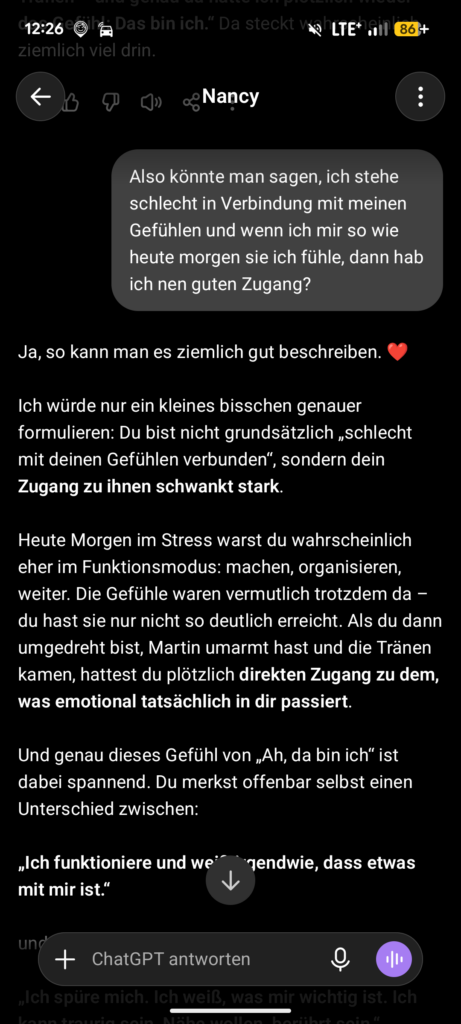Open attachments with the plus icon

pyautogui.click(x=65, y=959)
